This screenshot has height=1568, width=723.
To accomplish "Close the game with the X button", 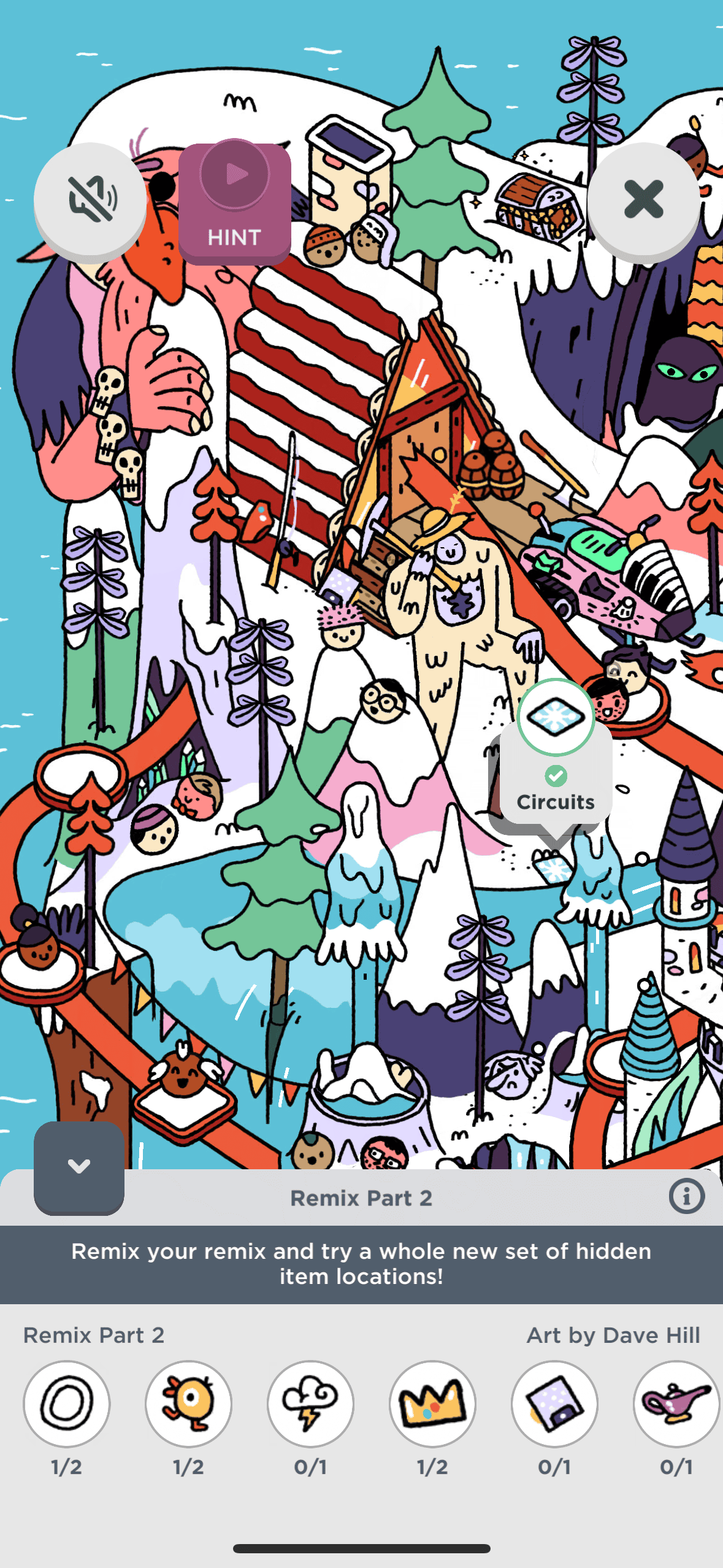I will [x=643, y=200].
